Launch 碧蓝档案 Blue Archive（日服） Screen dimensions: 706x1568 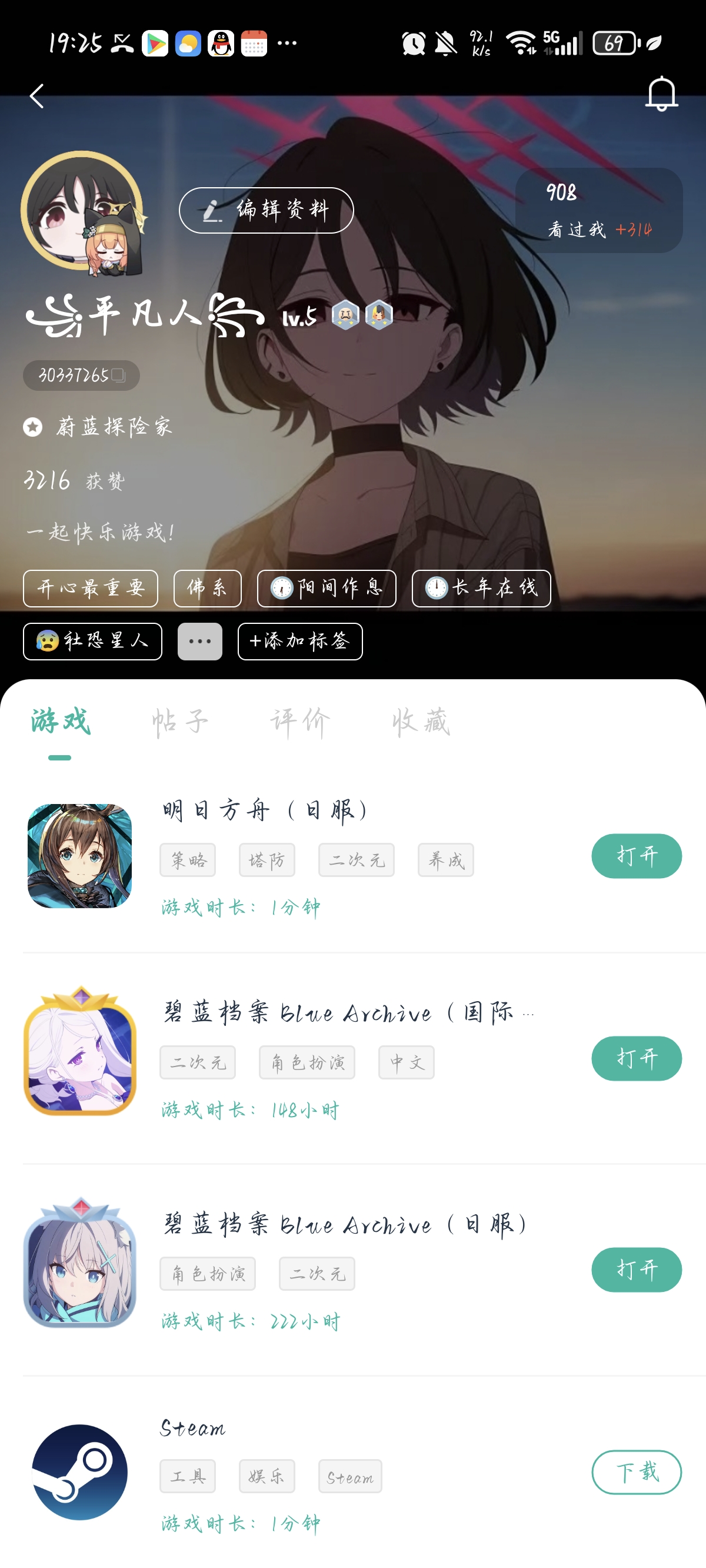(636, 1269)
